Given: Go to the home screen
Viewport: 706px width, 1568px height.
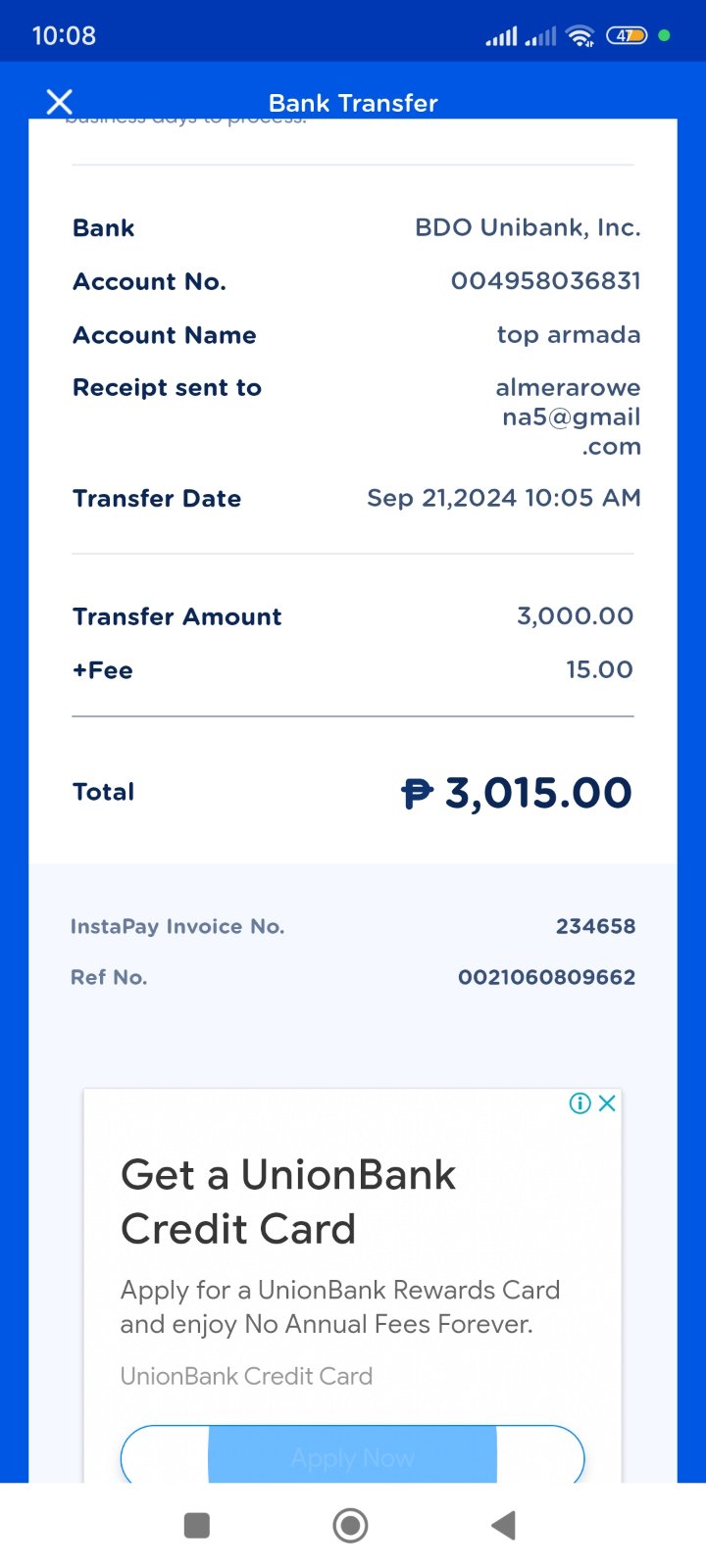Looking at the screenshot, I should 350,1525.
